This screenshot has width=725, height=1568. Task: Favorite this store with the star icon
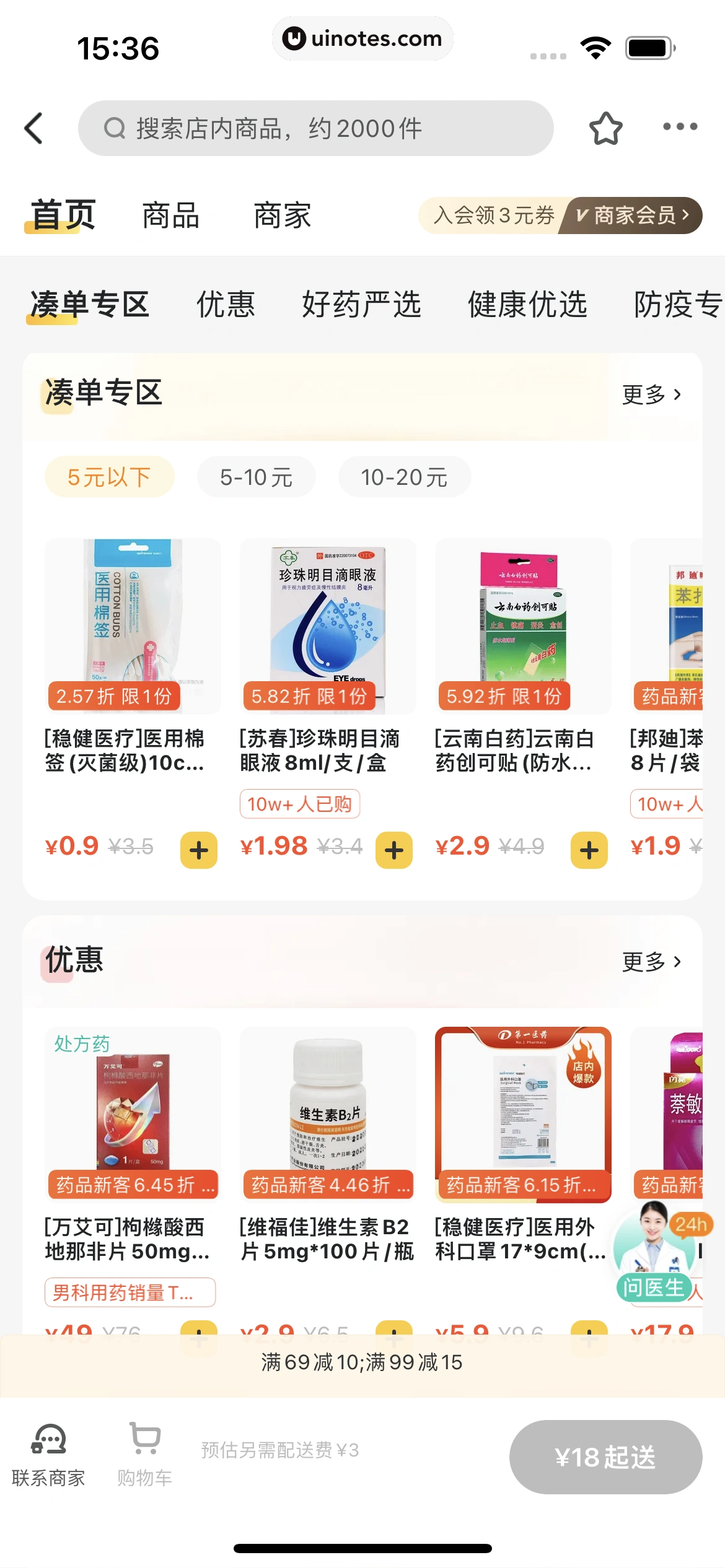click(x=605, y=128)
